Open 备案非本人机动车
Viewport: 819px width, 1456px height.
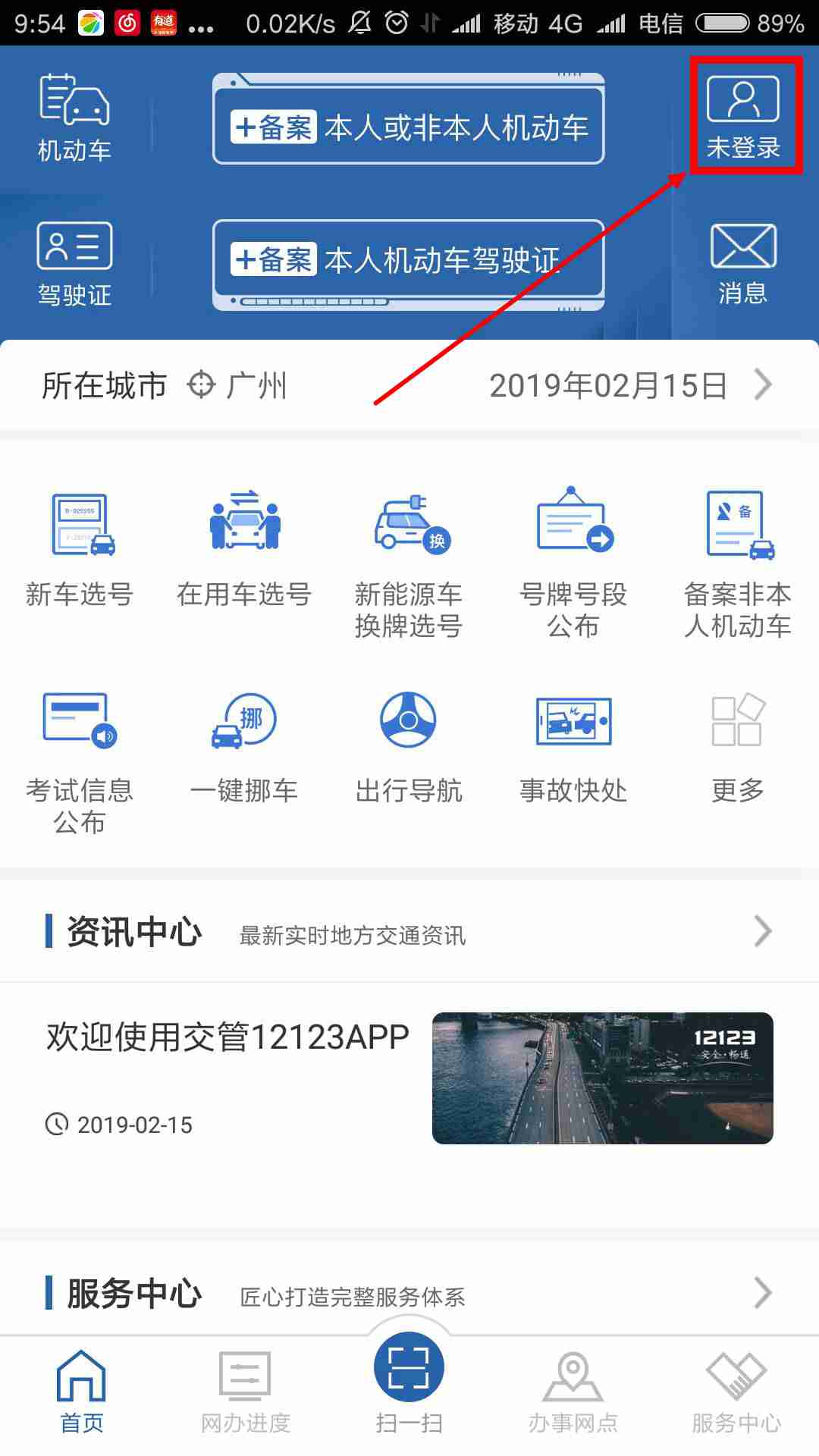click(x=738, y=561)
